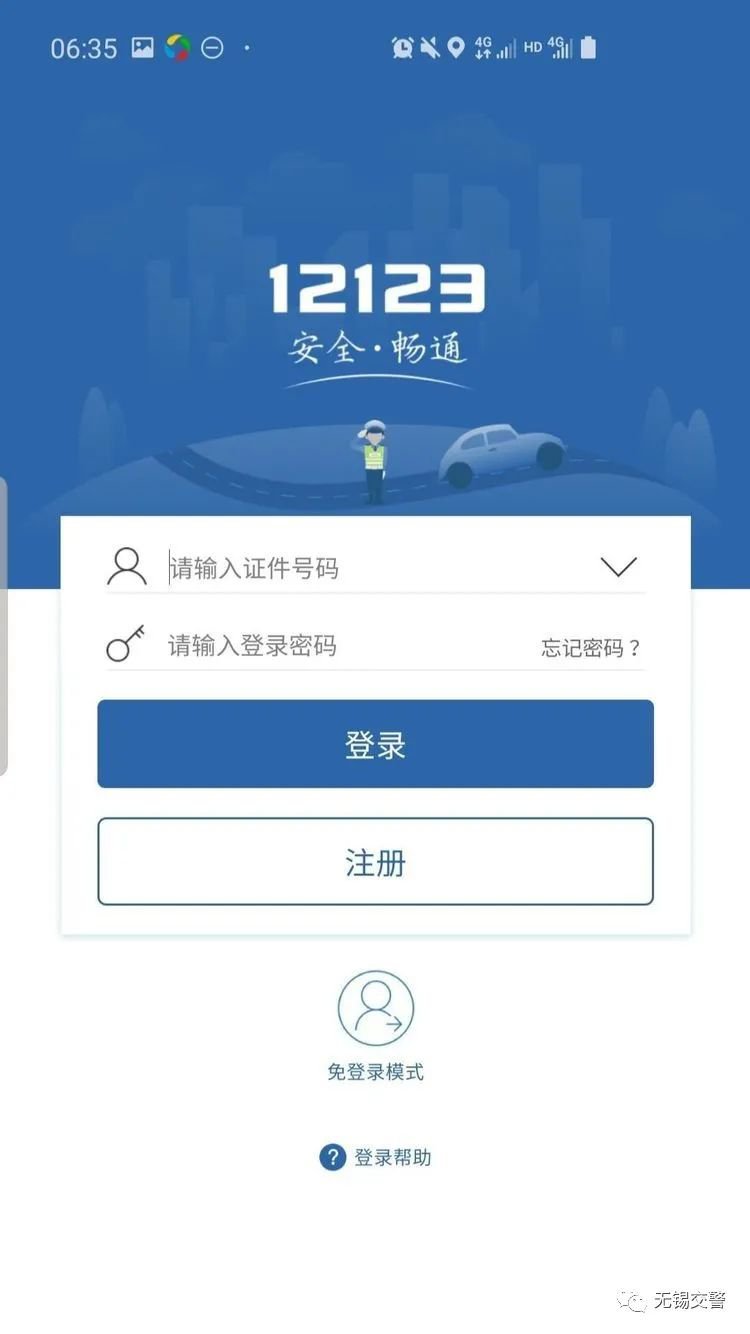Open 登录帮助 login help
750x1334 pixels.
[x=376, y=1158]
